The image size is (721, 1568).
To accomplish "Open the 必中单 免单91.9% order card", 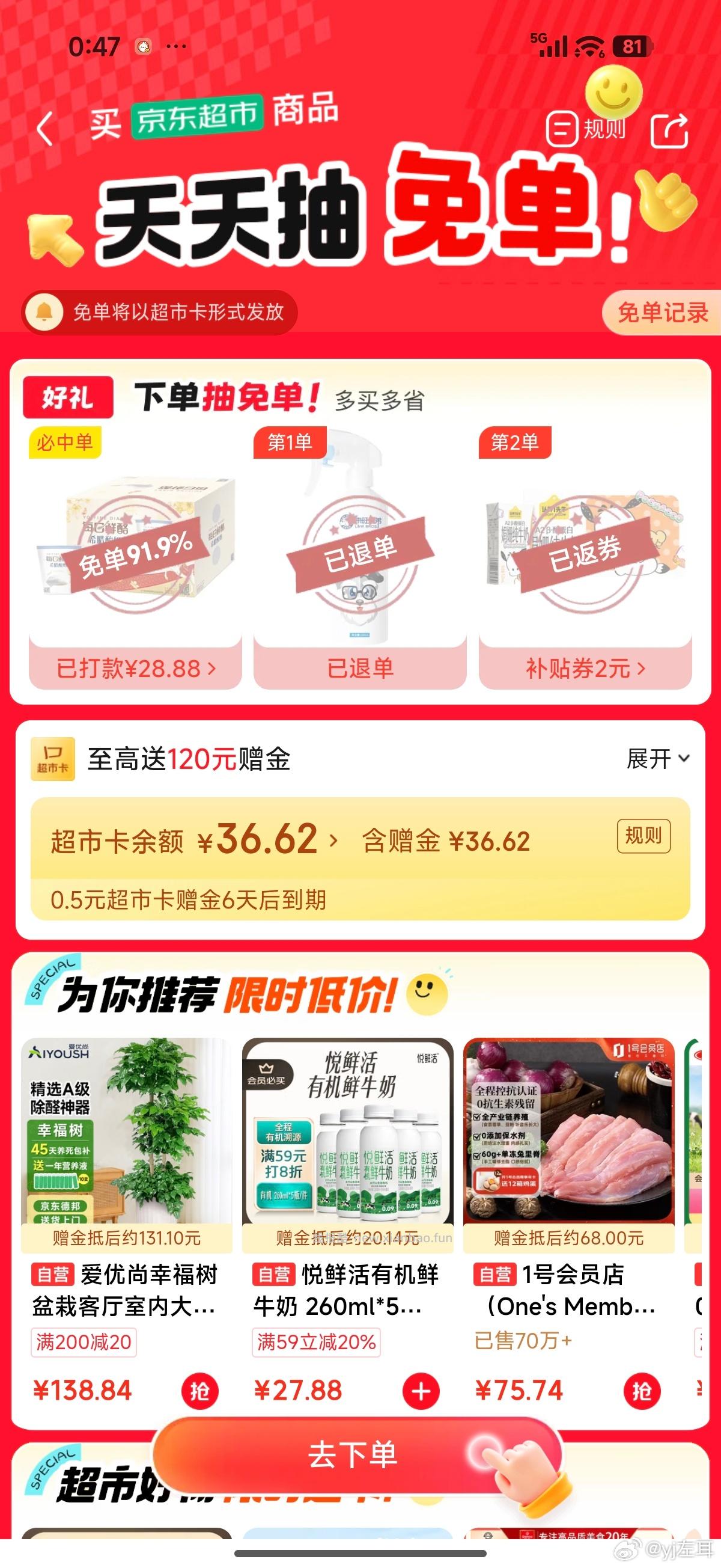I will coord(136,542).
